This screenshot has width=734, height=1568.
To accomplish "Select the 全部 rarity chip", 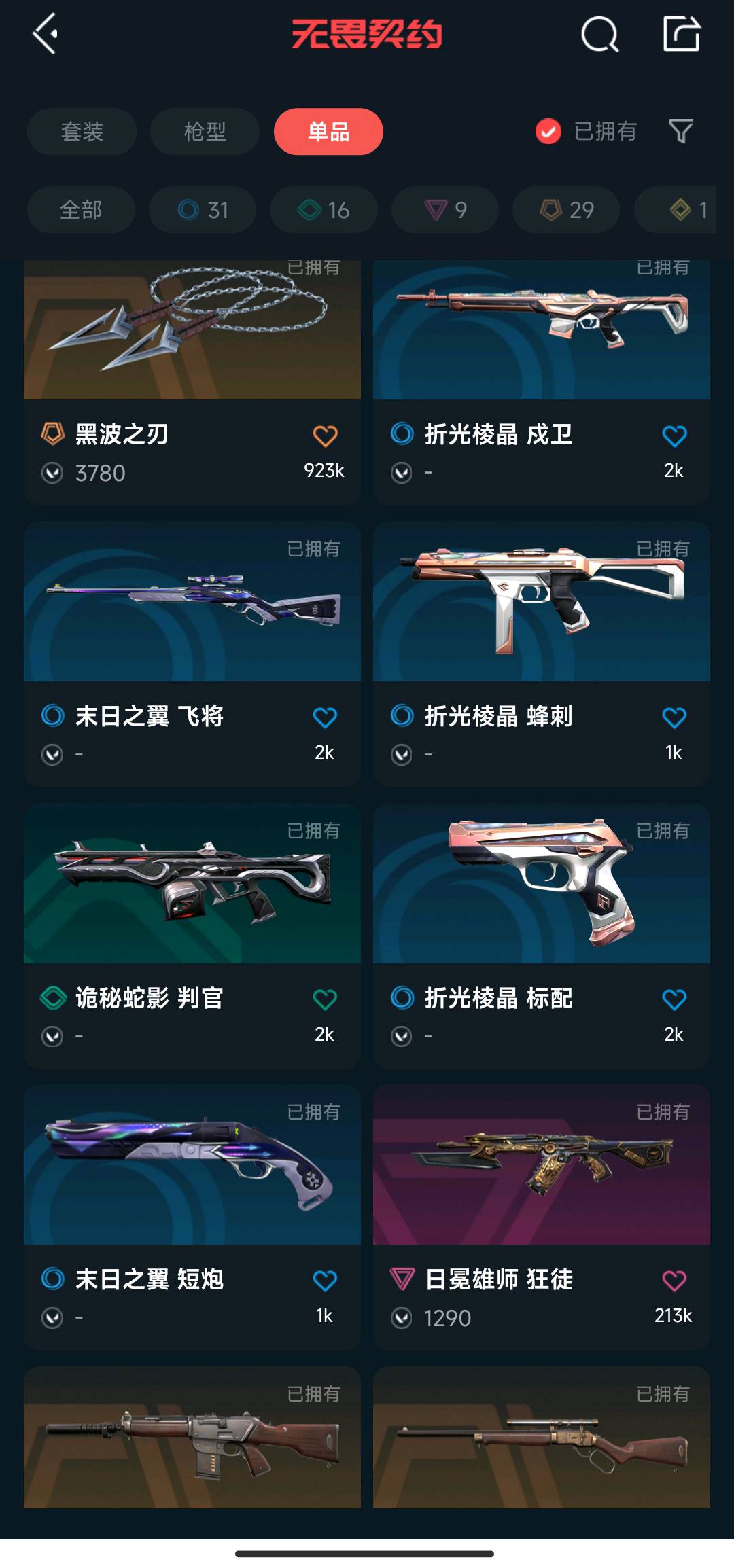I will tap(81, 210).
